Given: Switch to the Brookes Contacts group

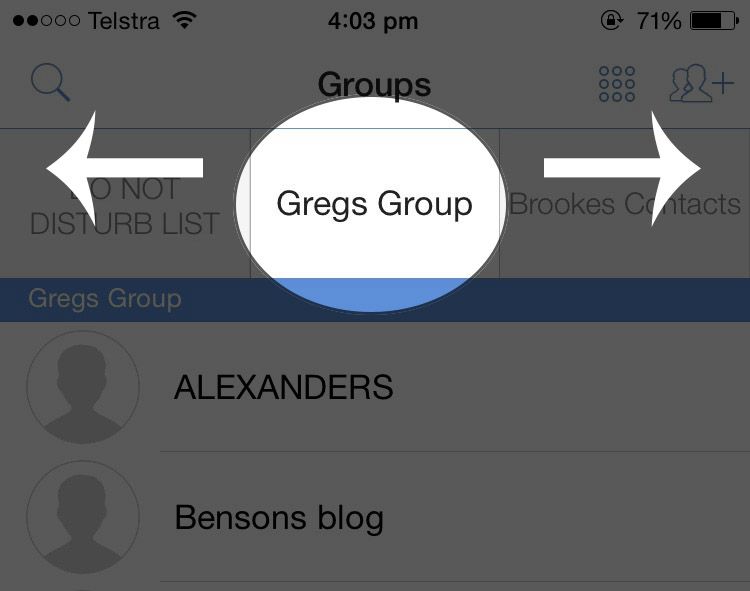Looking at the screenshot, I should coord(625,204).
